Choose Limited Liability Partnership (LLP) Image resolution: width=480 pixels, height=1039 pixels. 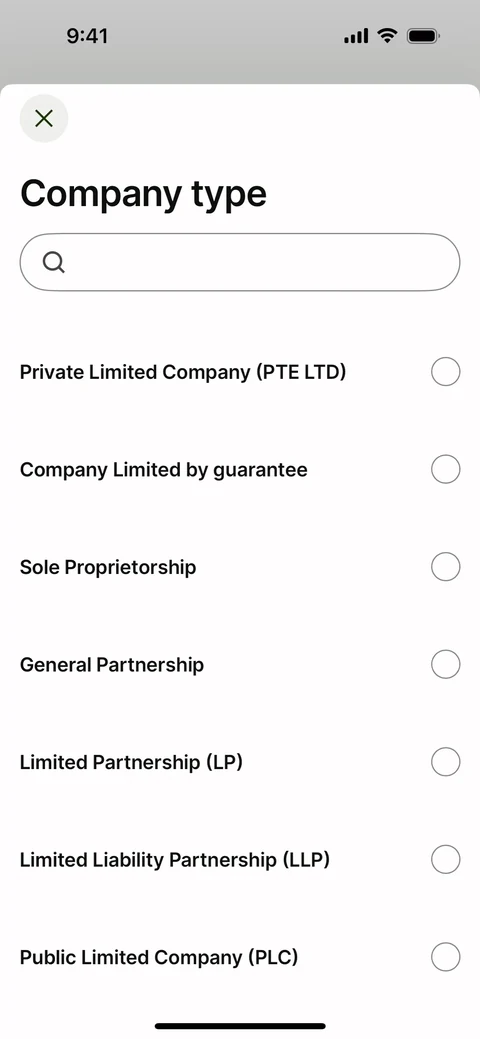click(240, 860)
